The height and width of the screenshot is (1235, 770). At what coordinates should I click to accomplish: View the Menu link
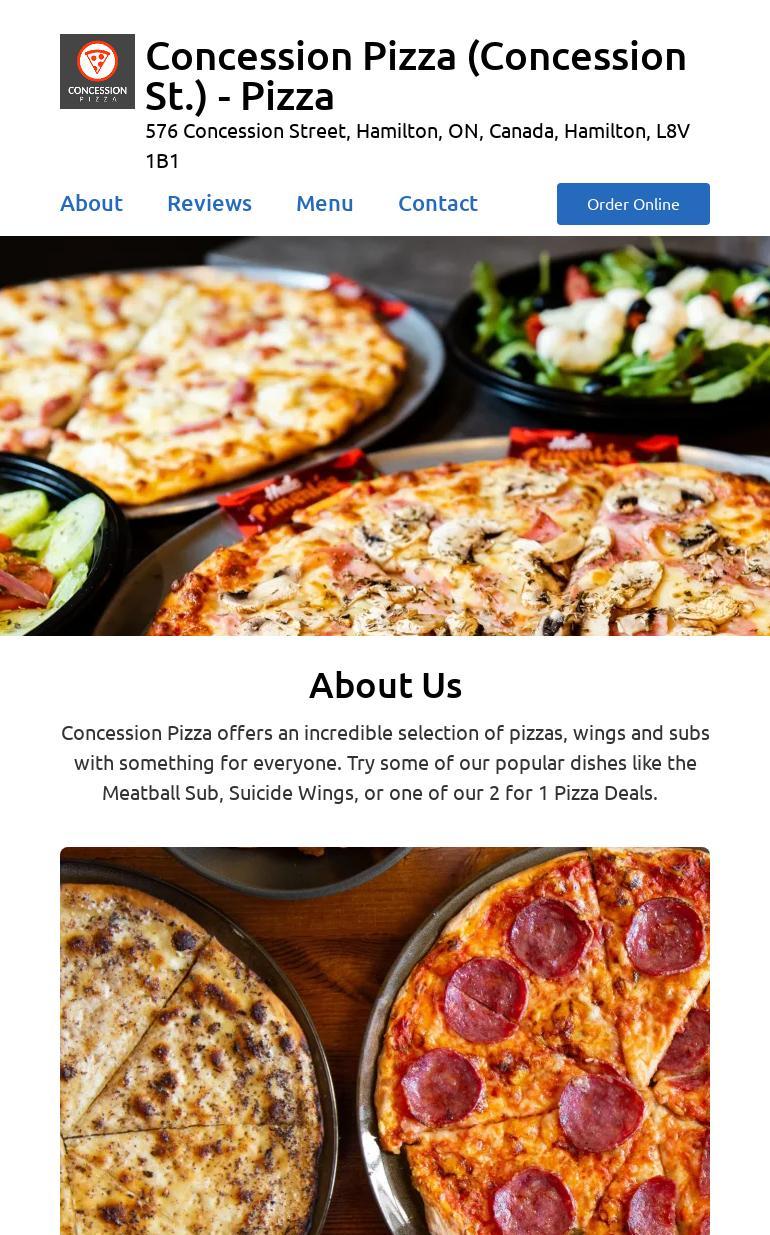[x=324, y=203]
